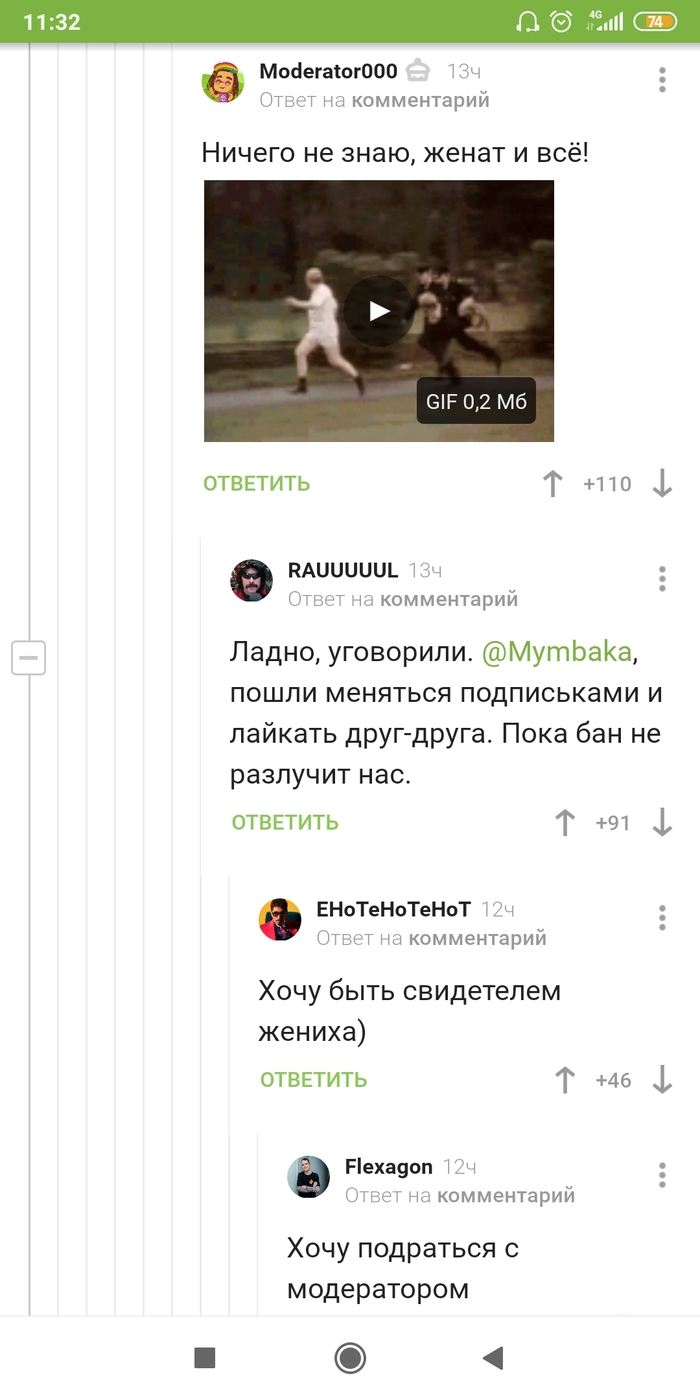Open overflow menu on RAUUUUUL's comment
This screenshot has height=1400, width=700.
(662, 578)
